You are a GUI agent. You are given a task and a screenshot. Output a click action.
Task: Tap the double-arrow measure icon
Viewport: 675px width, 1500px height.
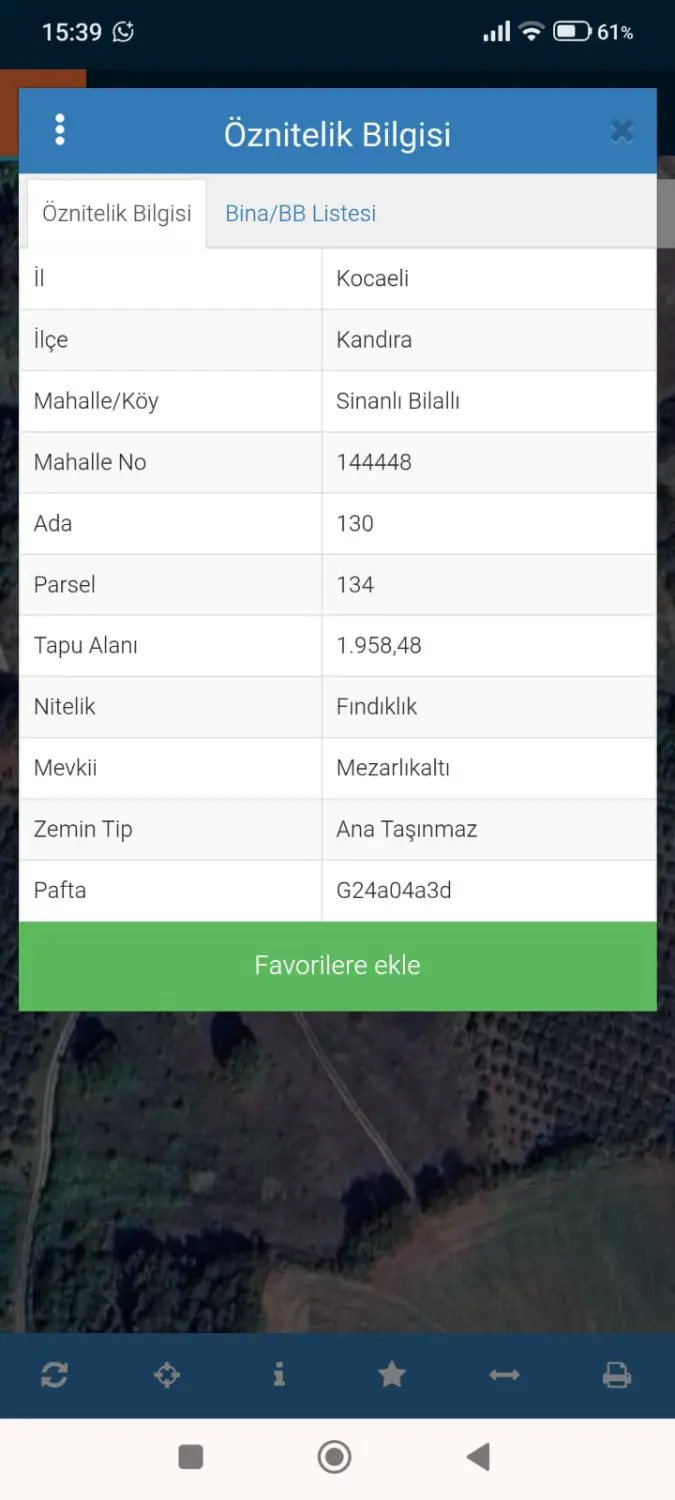(504, 1376)
